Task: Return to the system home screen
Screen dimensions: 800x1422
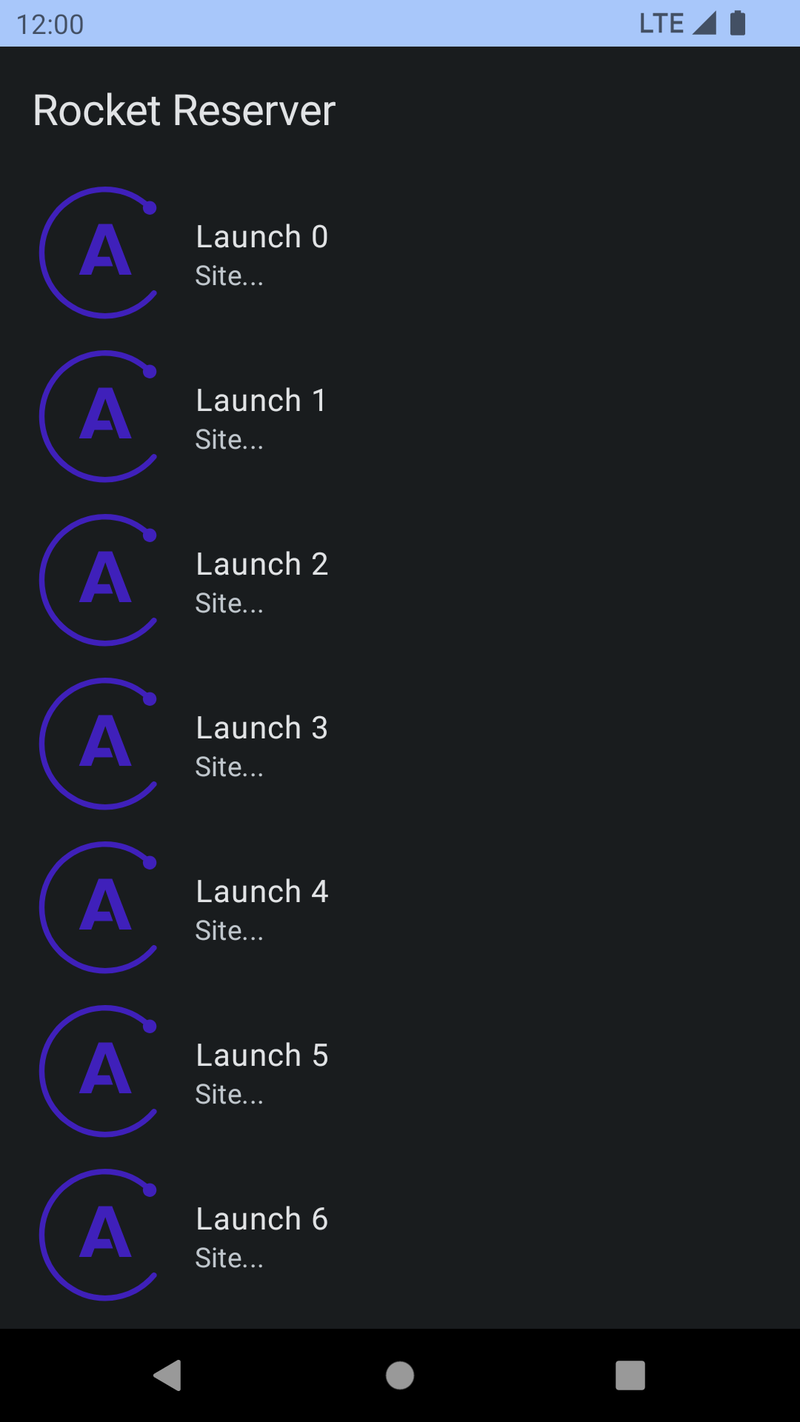Action: click(400, 1375)
